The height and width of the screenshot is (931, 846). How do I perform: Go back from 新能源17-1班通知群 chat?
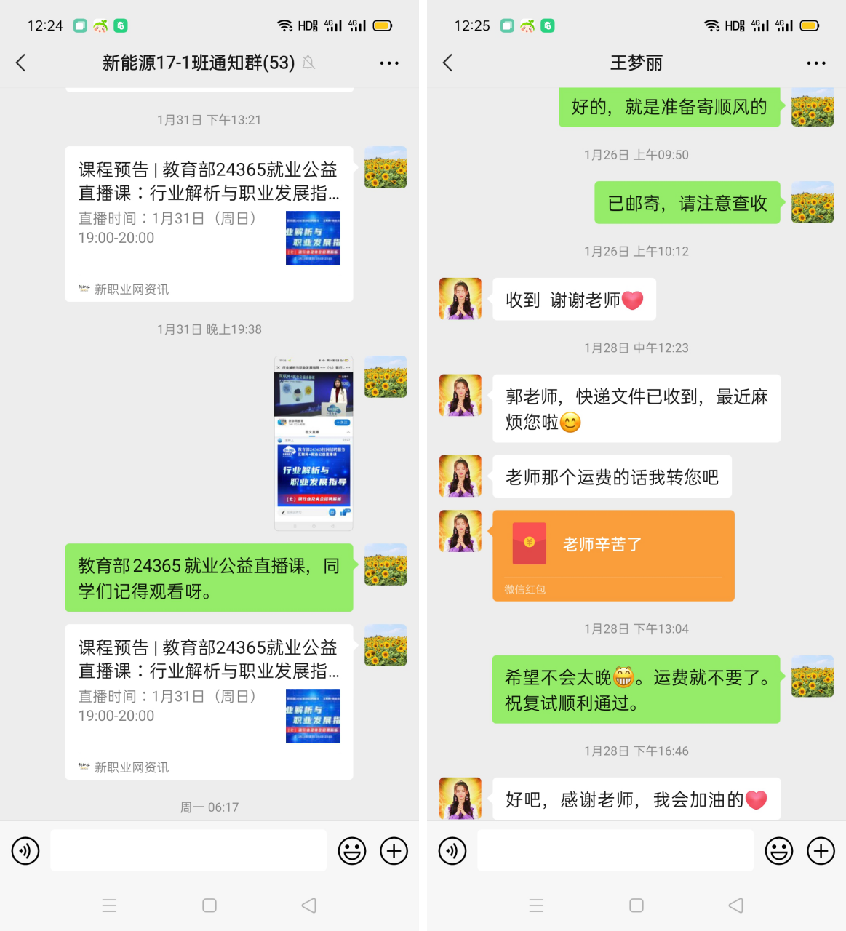[x=21, y=63]
